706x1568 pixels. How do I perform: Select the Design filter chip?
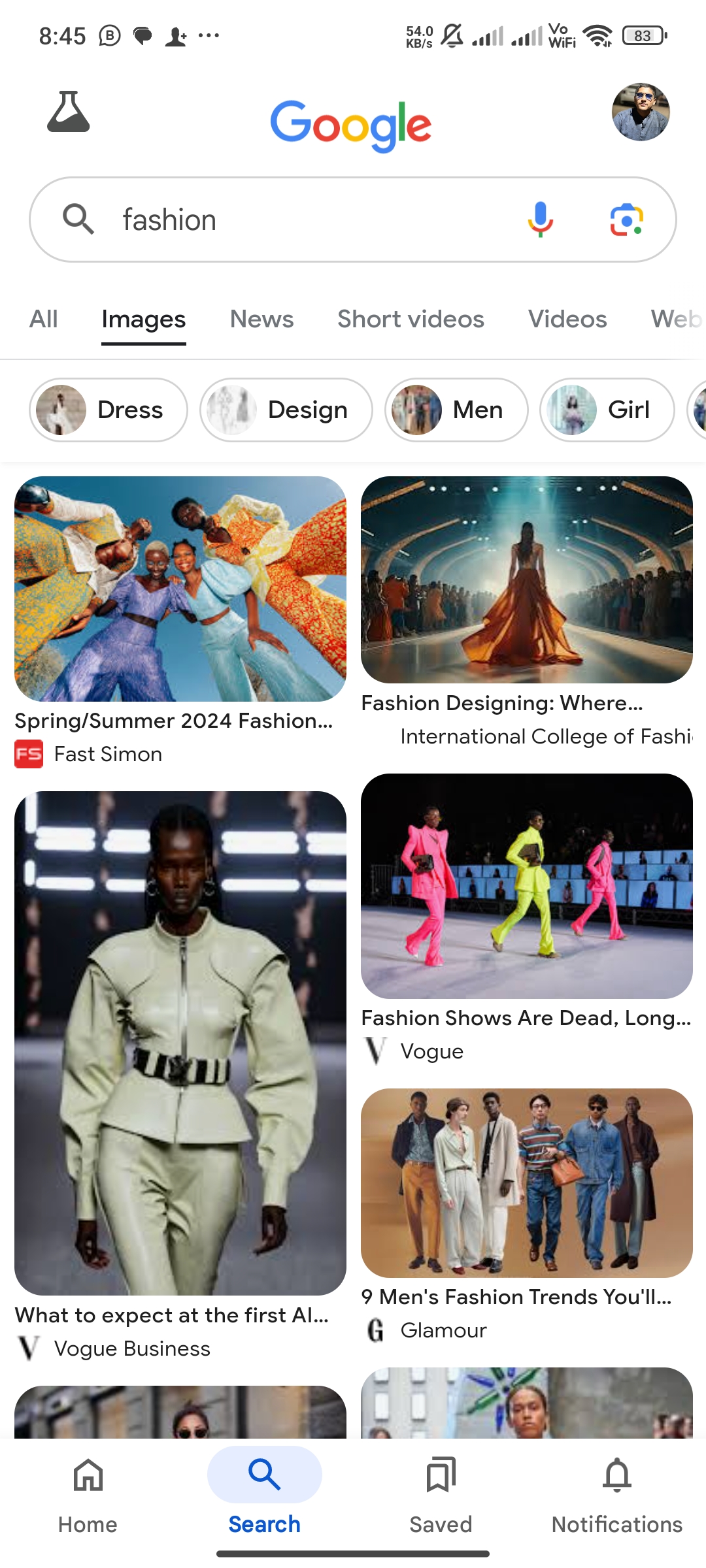click(286, 410)
